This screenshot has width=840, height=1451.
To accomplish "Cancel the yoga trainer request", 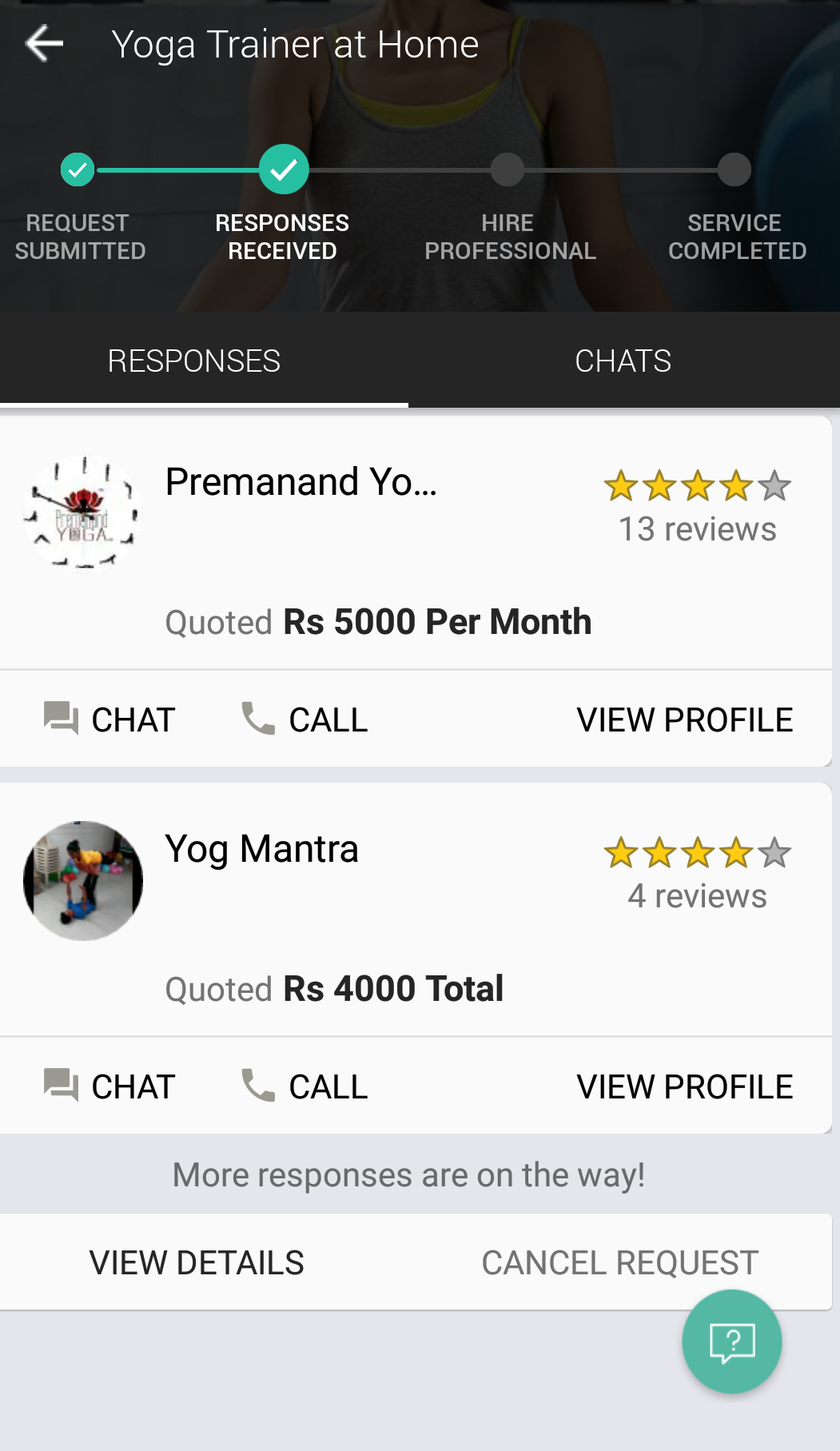I will coord(619,1263).
